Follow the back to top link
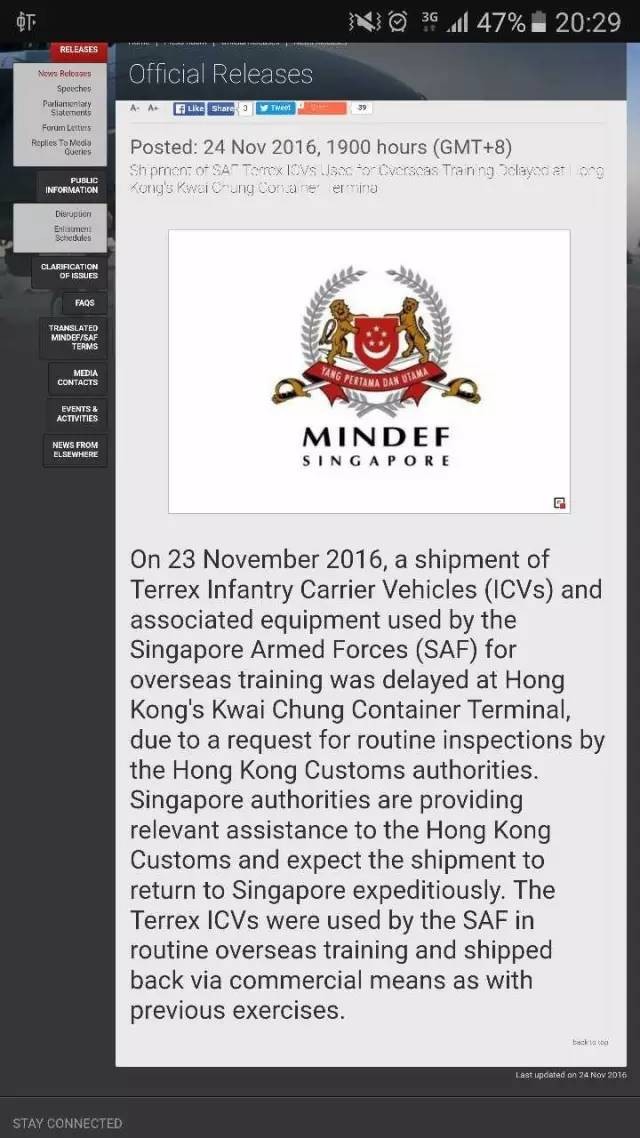The height and width of the screenshot is (1138, 640). coord(590,1042)
